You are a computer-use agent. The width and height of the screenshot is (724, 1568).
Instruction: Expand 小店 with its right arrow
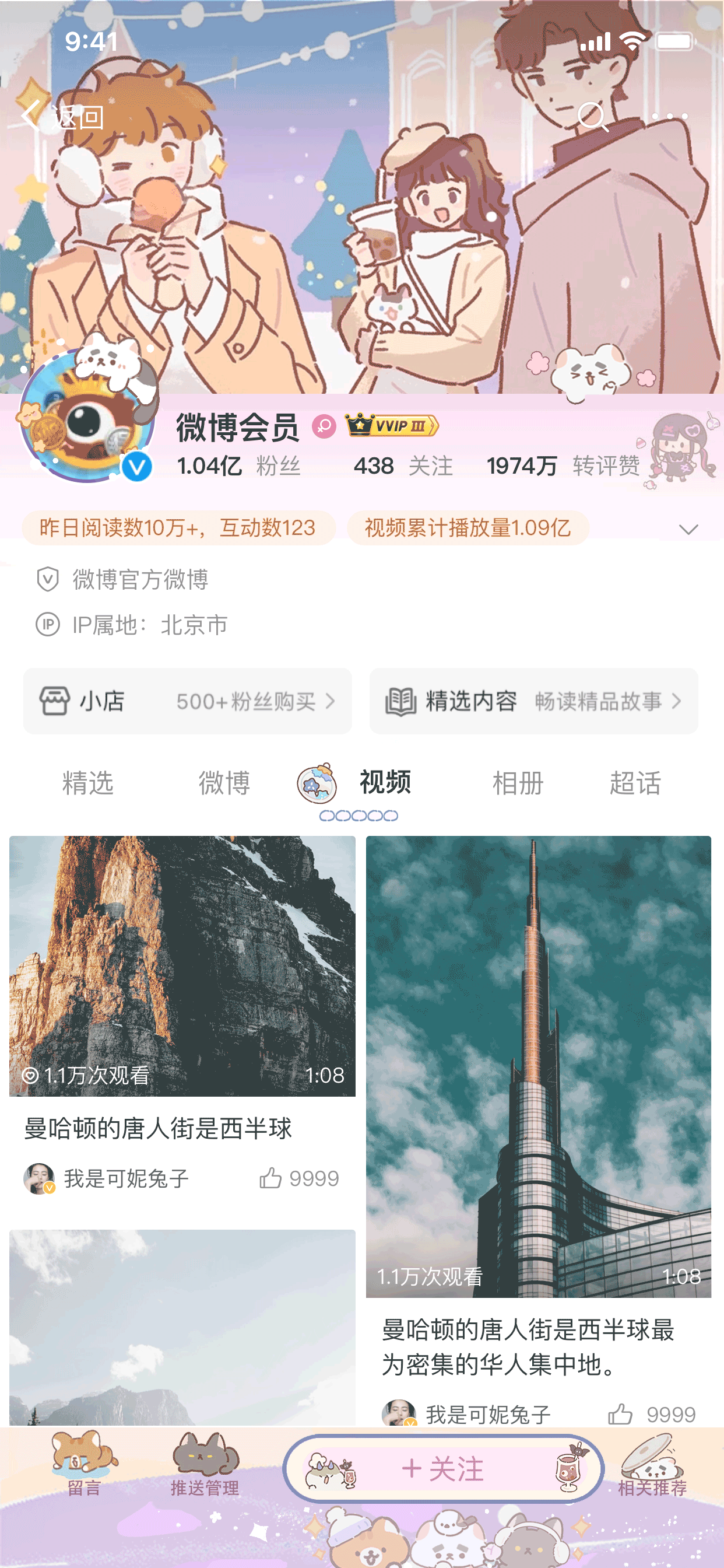(329, 701)
